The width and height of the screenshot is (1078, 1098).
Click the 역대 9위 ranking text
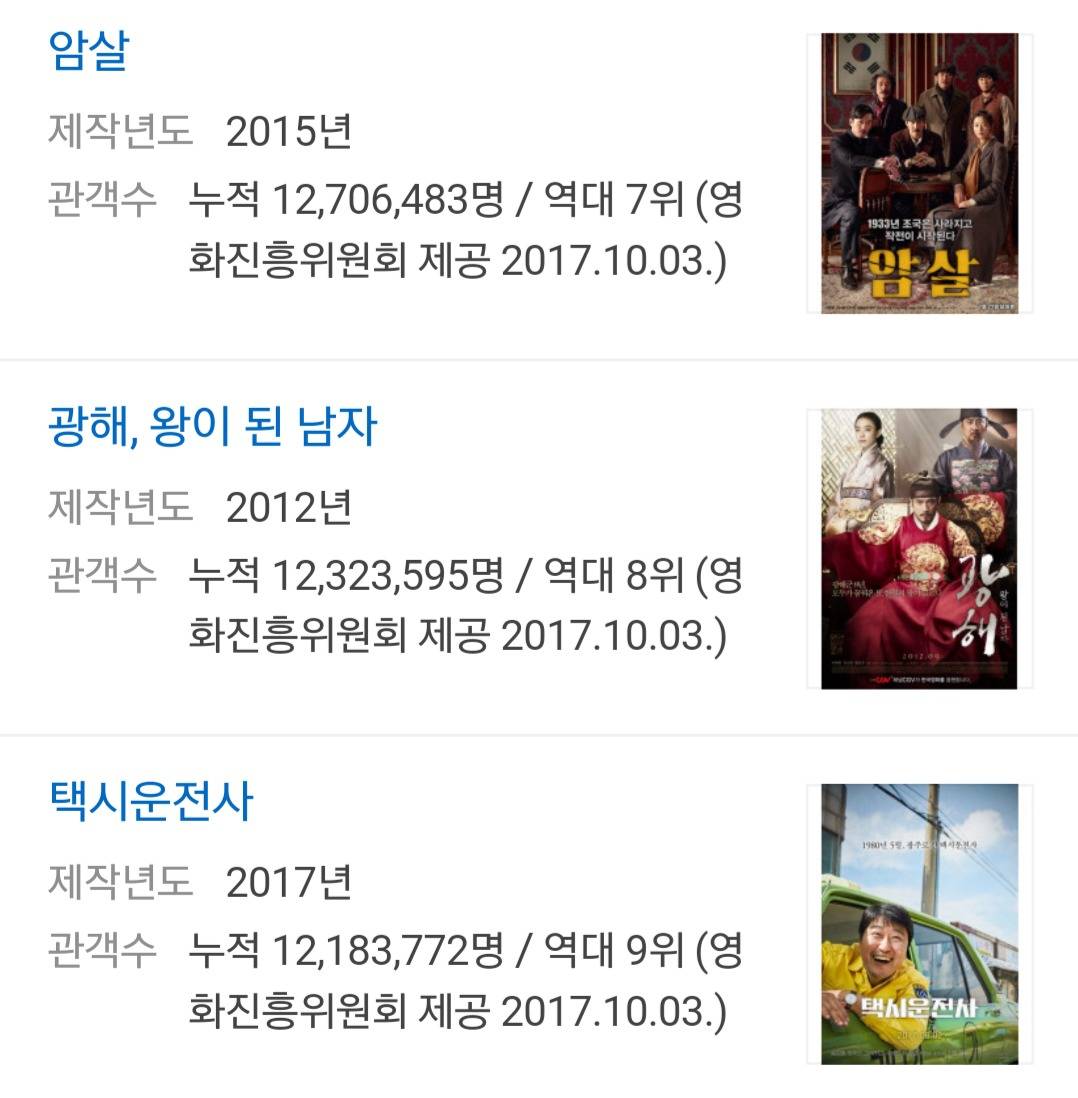click(x=613, y=948)
